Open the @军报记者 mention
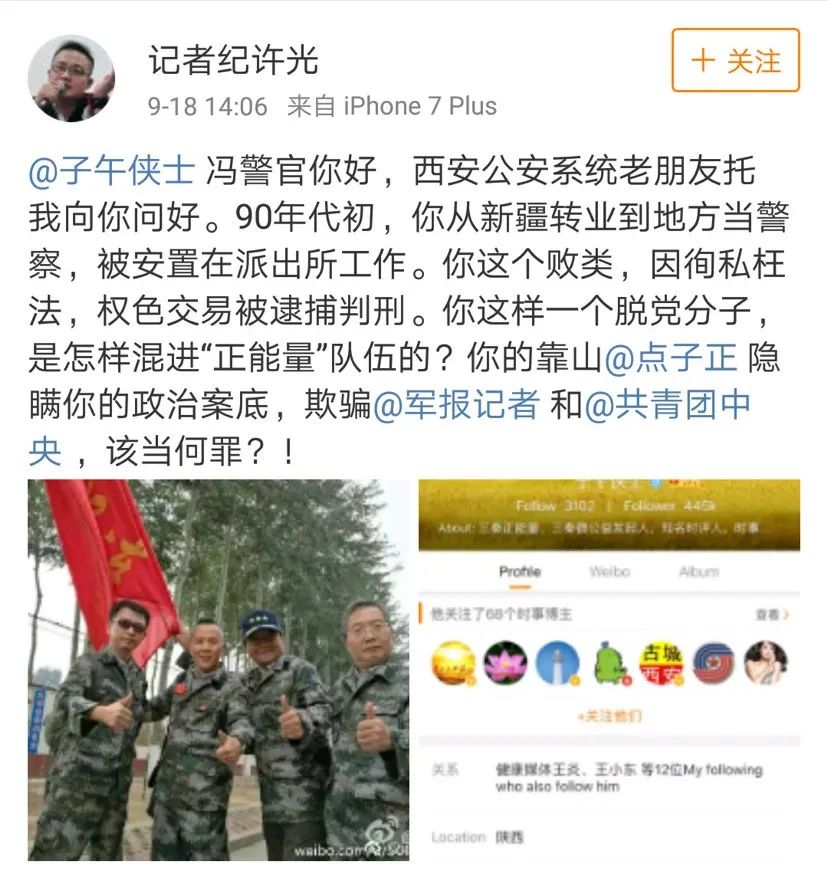 457,407
